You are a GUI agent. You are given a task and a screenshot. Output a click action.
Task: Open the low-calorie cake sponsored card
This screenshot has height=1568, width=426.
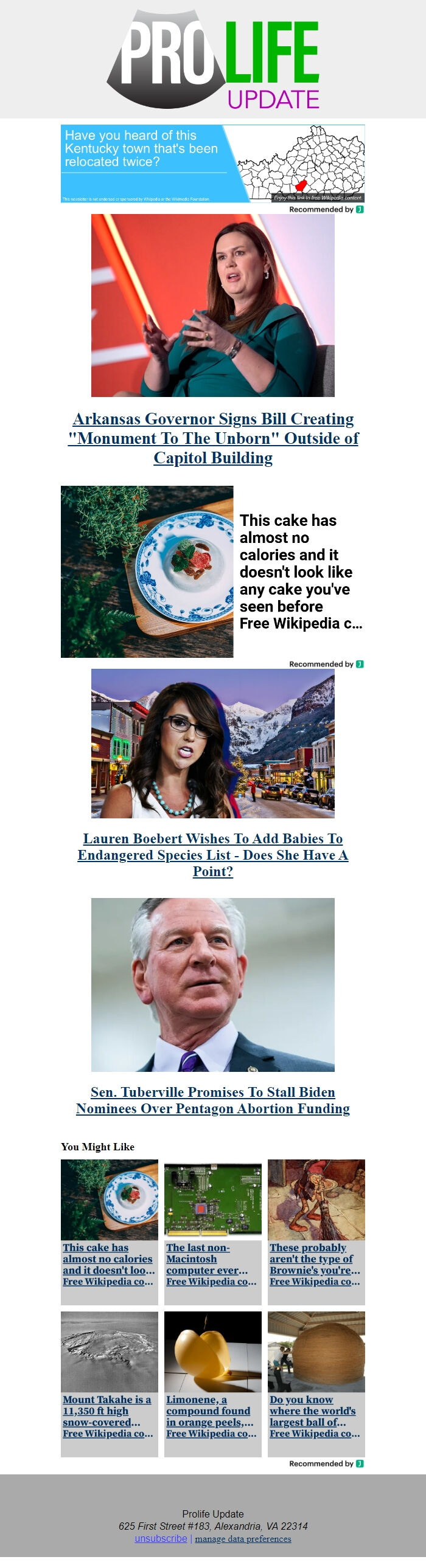pyautogui.click(x=212, y=572)
